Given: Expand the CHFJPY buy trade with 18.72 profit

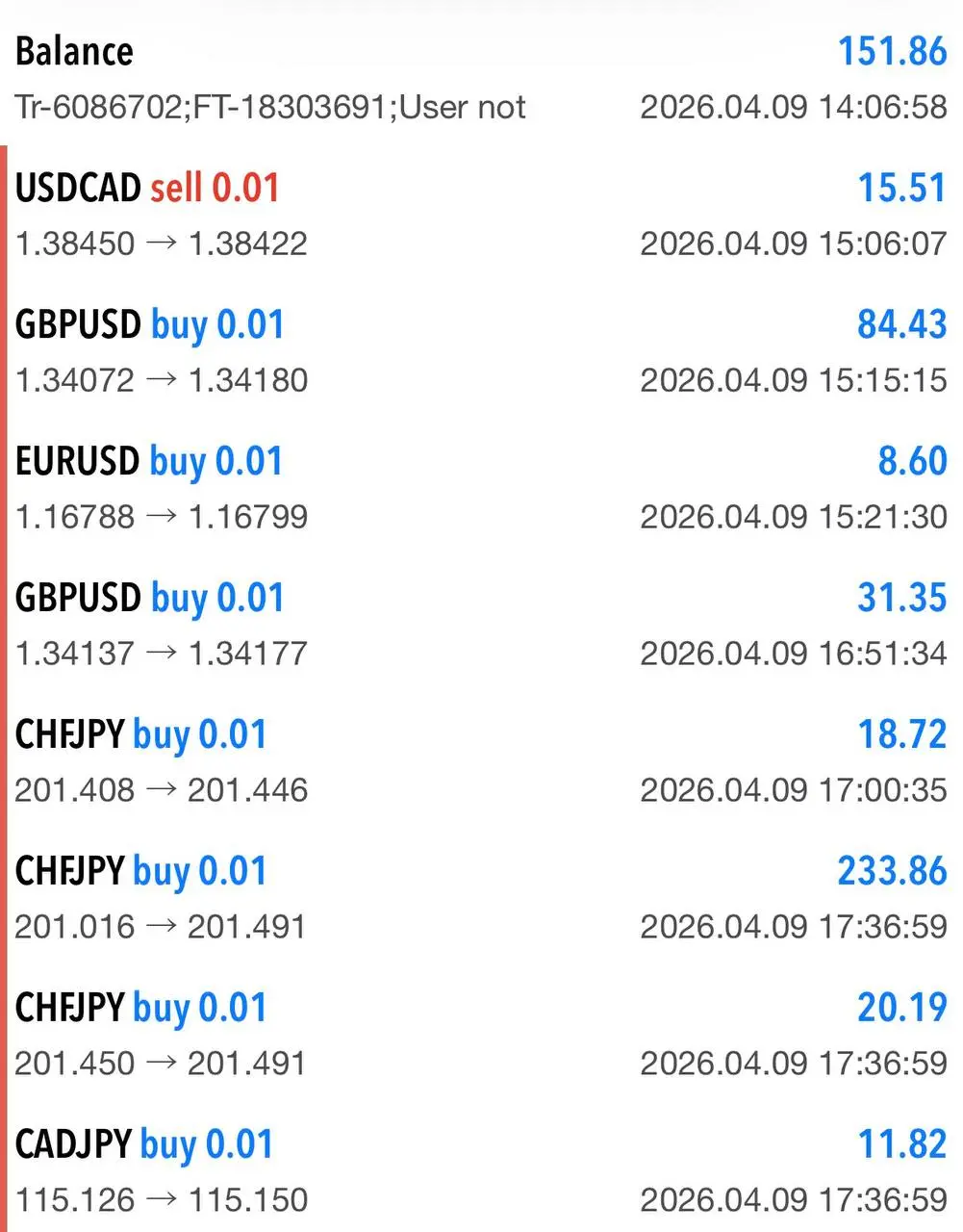Looking at the screenshot, I should 481,760.
